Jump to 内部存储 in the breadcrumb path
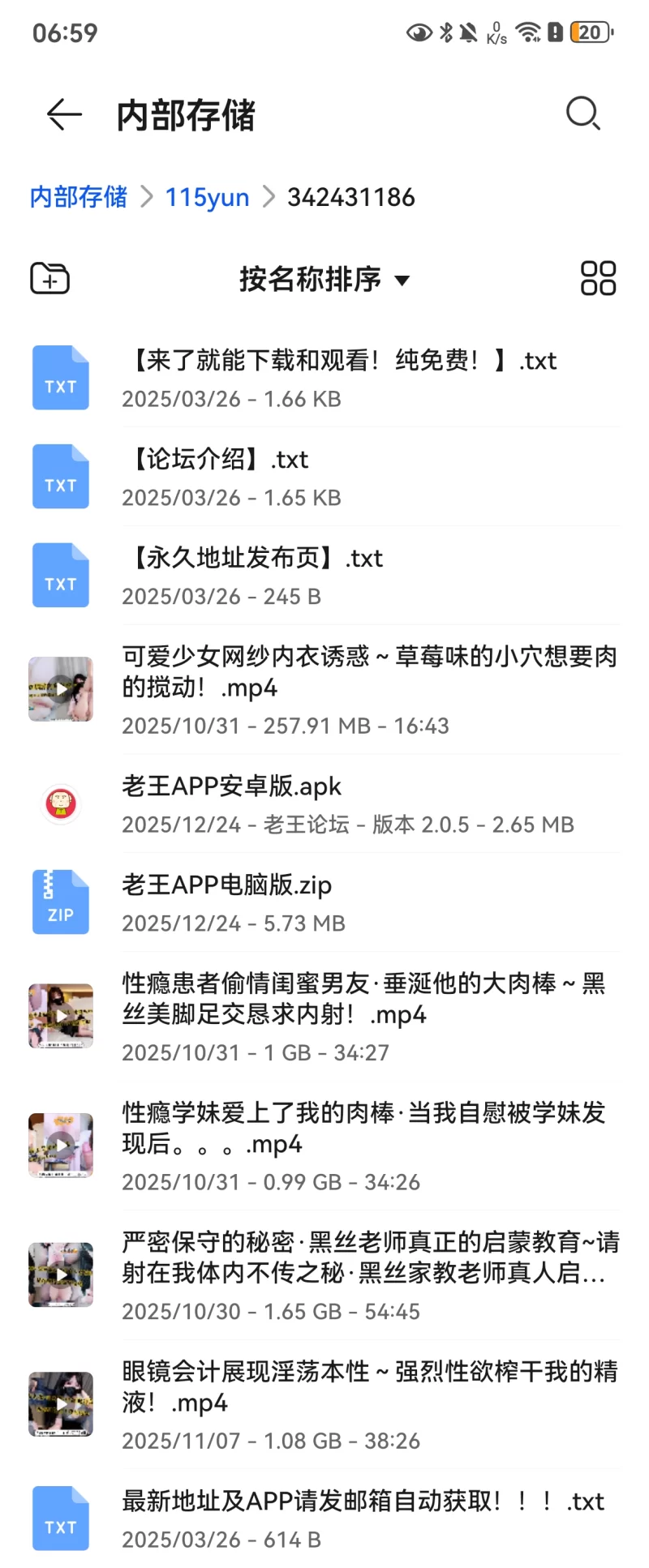The image size is (649, 1568). (x=78, y=197)
